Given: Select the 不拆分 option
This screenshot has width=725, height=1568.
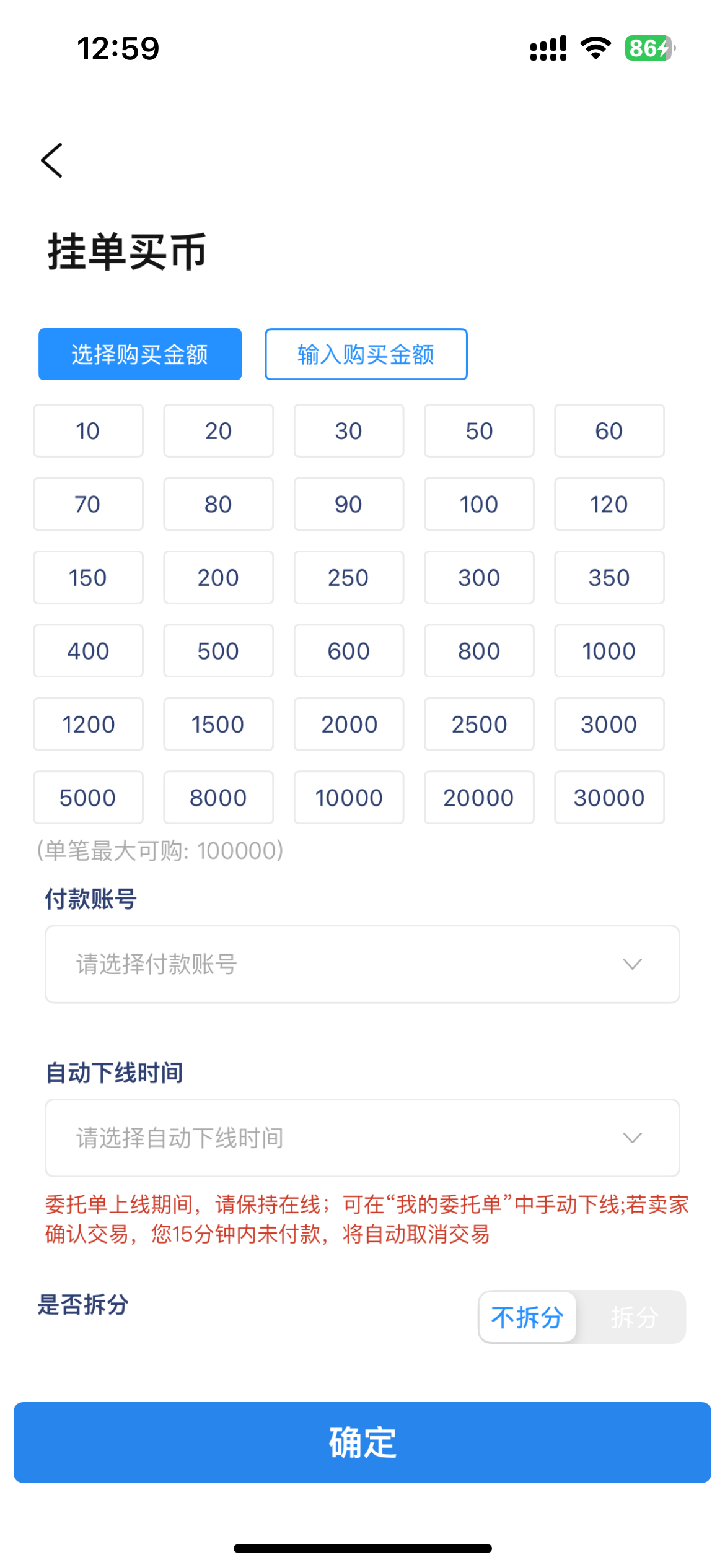Looking at the screenshot, I should coord(527,1317).
